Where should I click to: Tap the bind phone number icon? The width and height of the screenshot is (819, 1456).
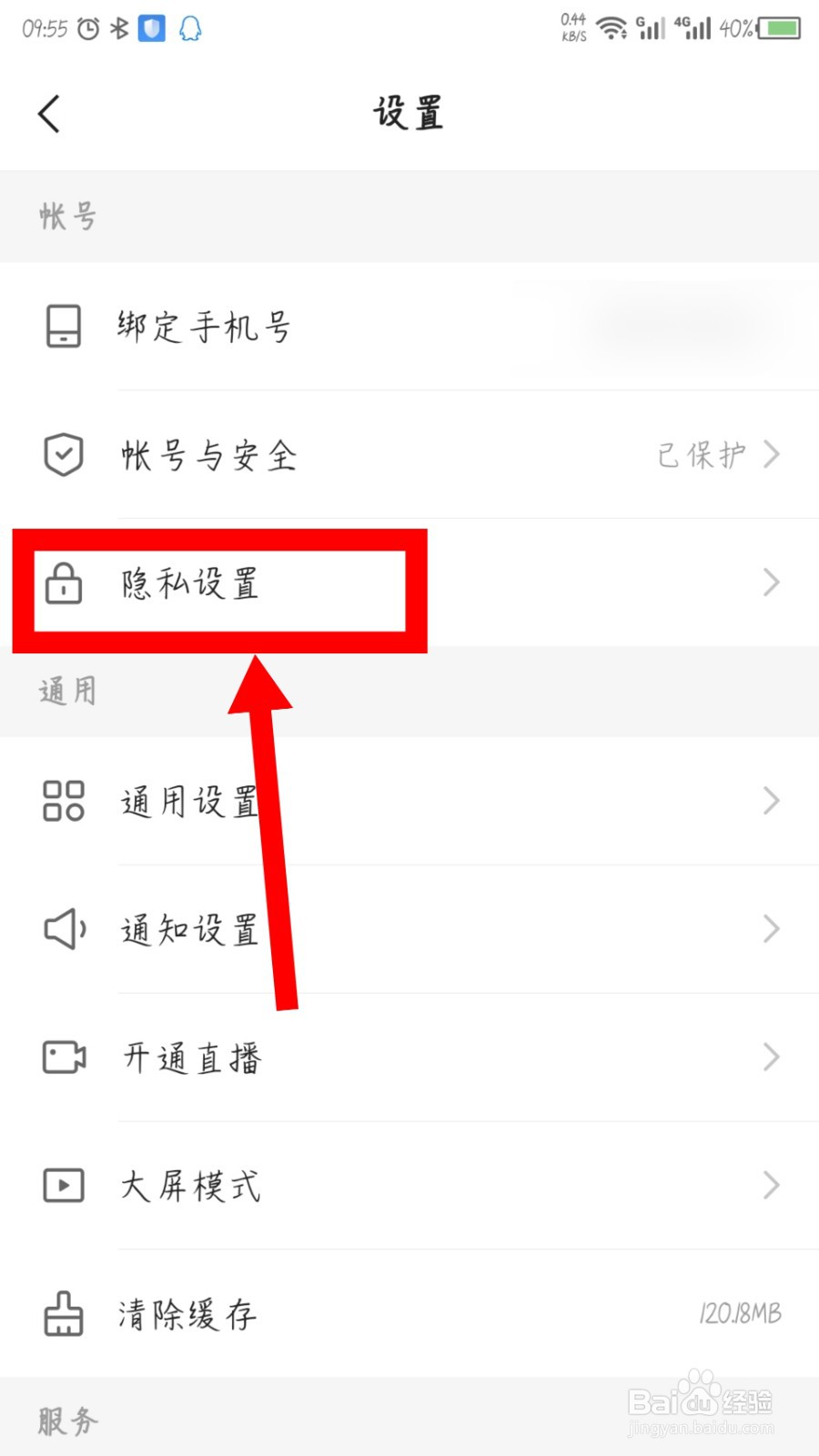pyautogui.click(x=62, y=326)
